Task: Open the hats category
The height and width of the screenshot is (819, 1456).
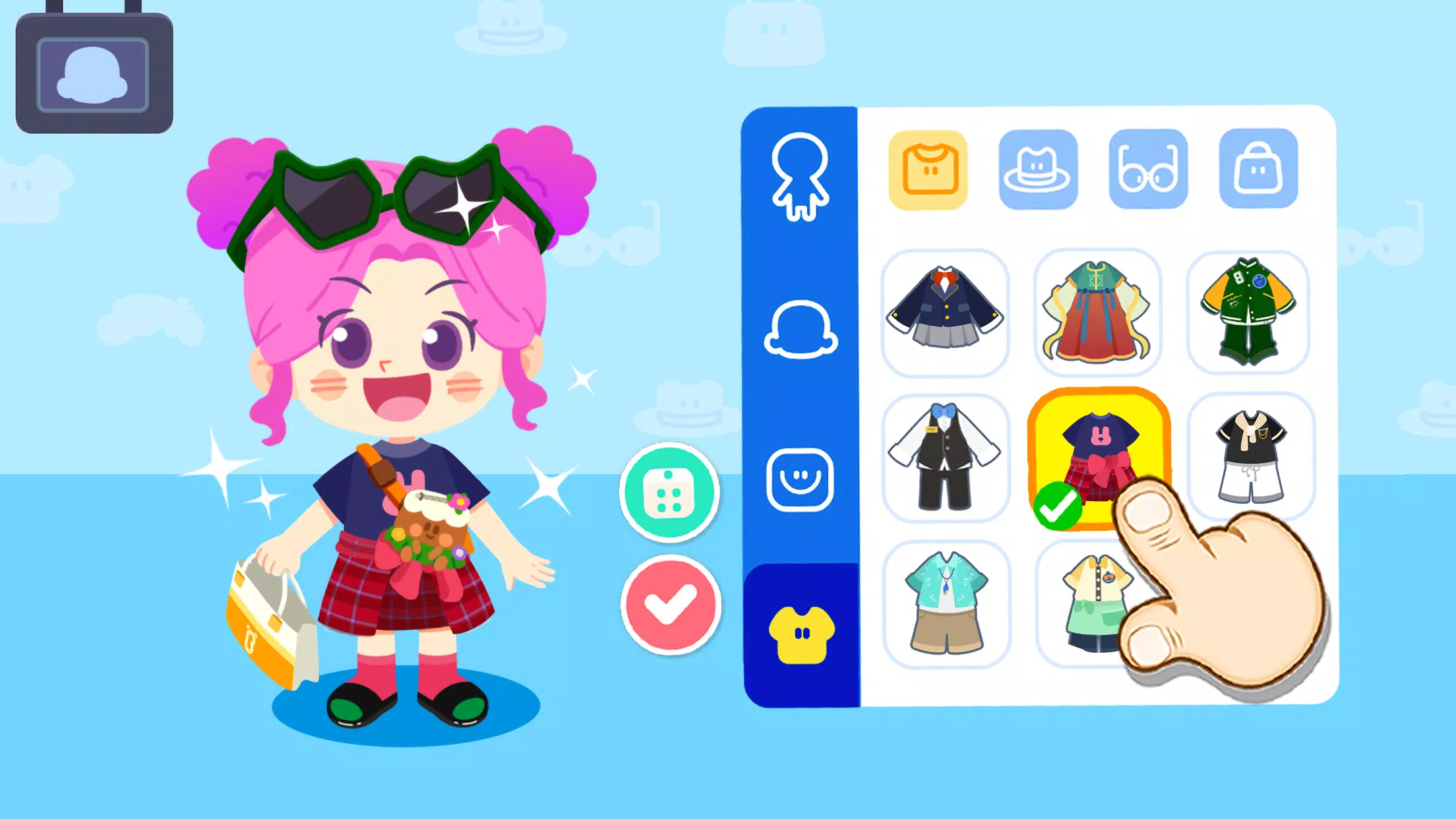Action: click(x=1038, y=170)
